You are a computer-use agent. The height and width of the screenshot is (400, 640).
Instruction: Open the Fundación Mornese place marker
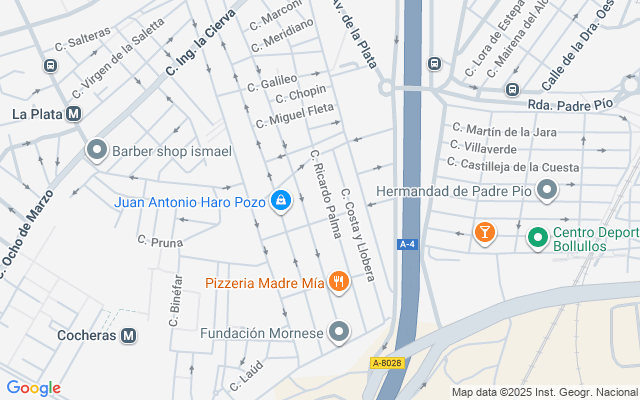tap(338, 332)
